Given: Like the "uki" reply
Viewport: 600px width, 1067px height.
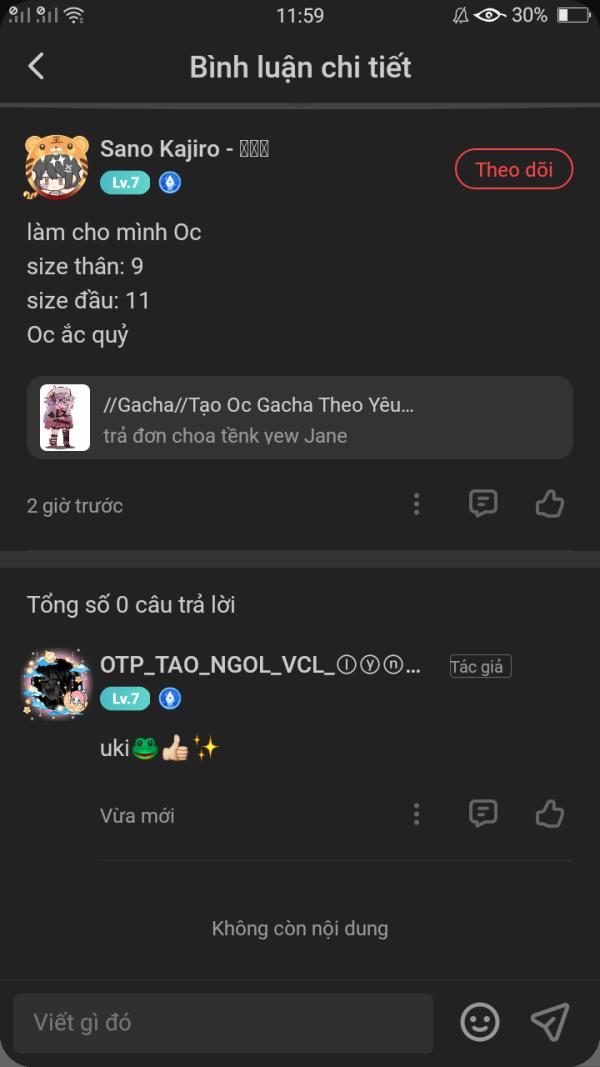Looking at the screenshot, I should [x=550, y=813].
